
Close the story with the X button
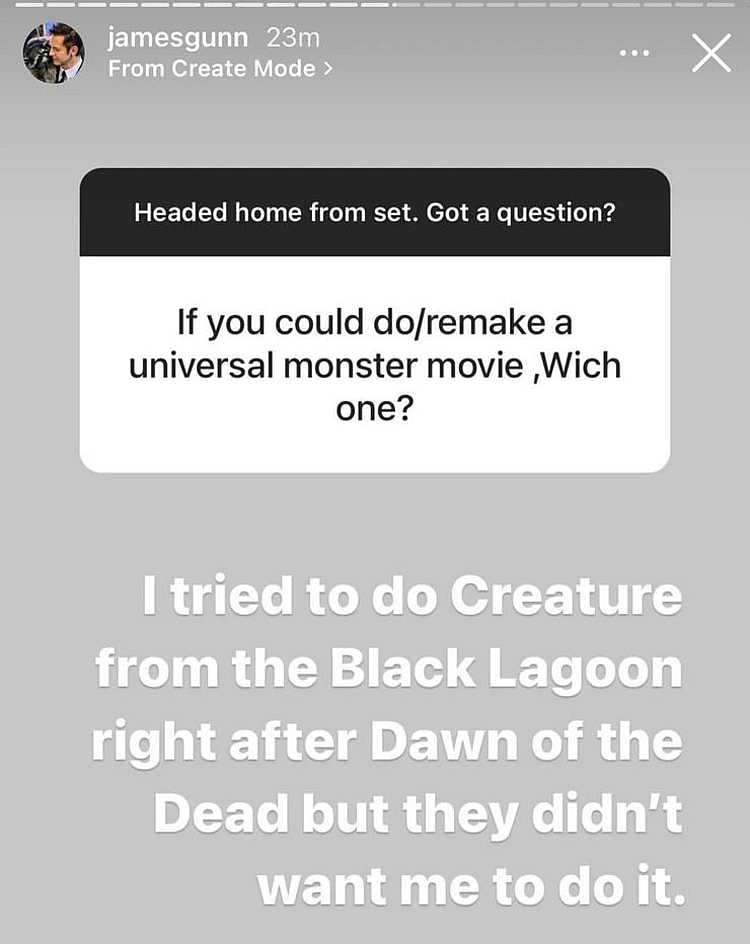(711, 53)
